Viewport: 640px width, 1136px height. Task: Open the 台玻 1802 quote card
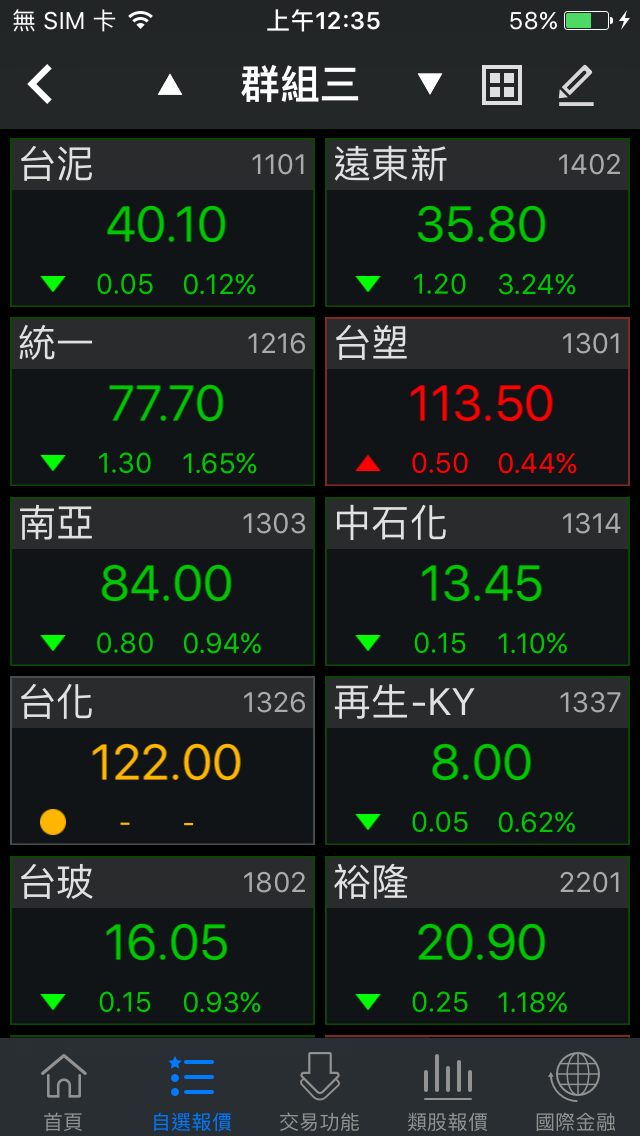[x=162, y=940]
